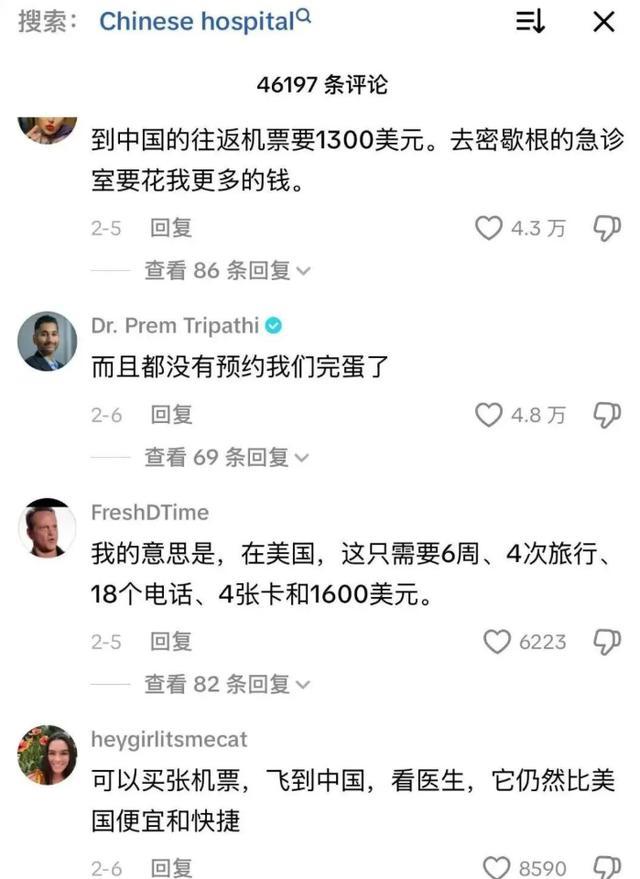Screen dimensions: 640x879
Task: Reply to the 1300美元 ticket comment
Action: pyautogui.click(x=171, y=228)
